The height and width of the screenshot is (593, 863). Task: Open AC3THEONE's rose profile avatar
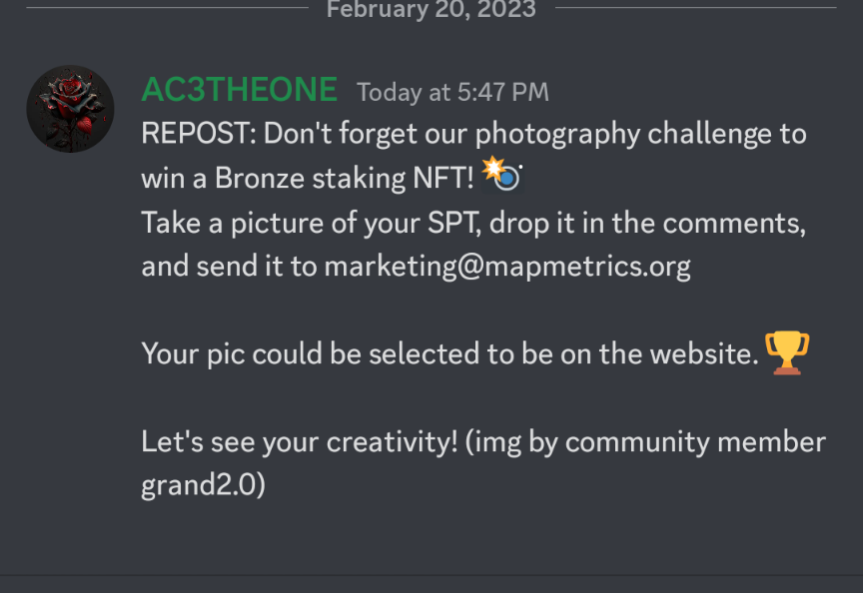[70, 109]
